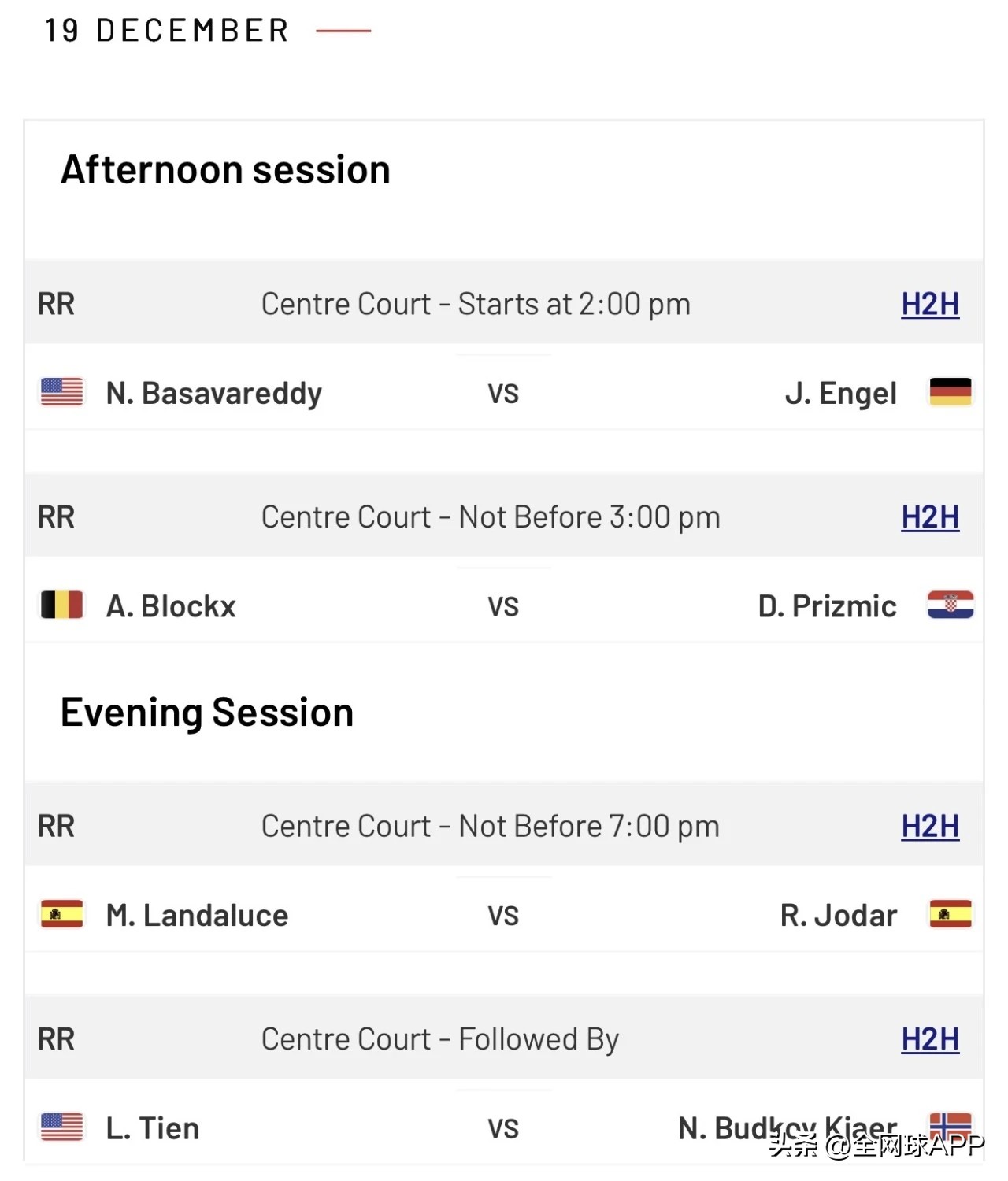Open H2H for Basavareddy vs Engel
Viewport: 1008px width, 1181px height.
coord(929,304)
